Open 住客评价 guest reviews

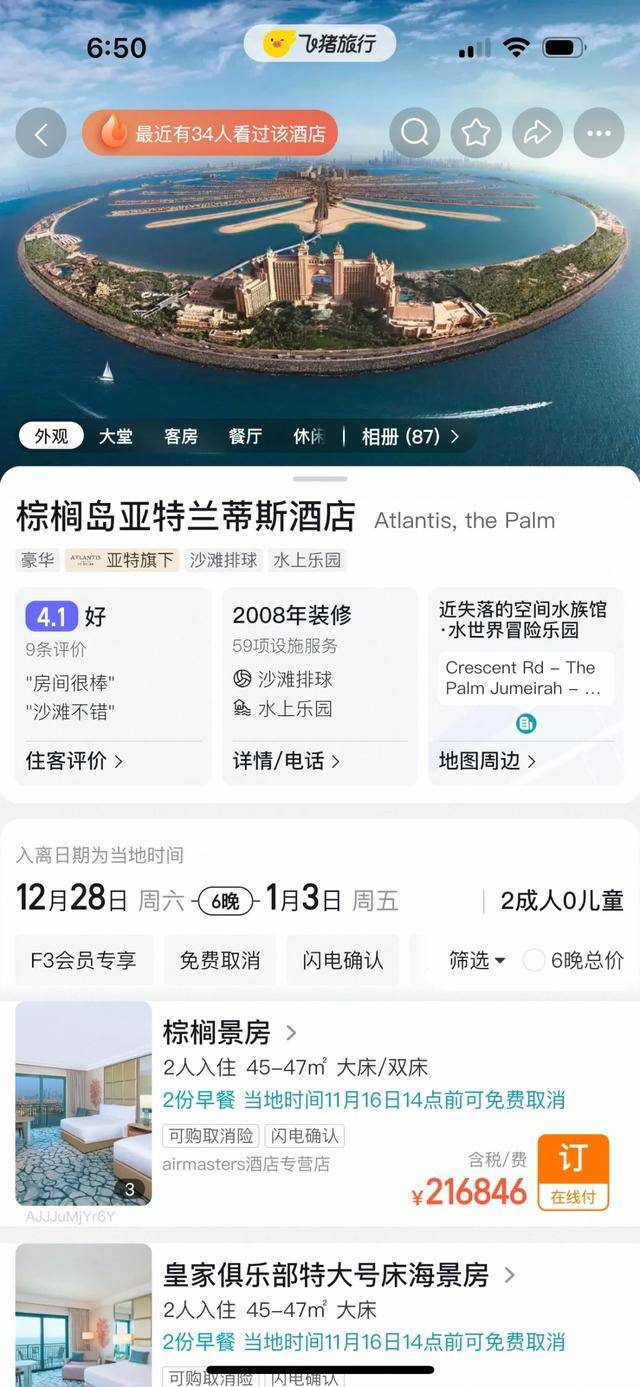pos(74,761)
